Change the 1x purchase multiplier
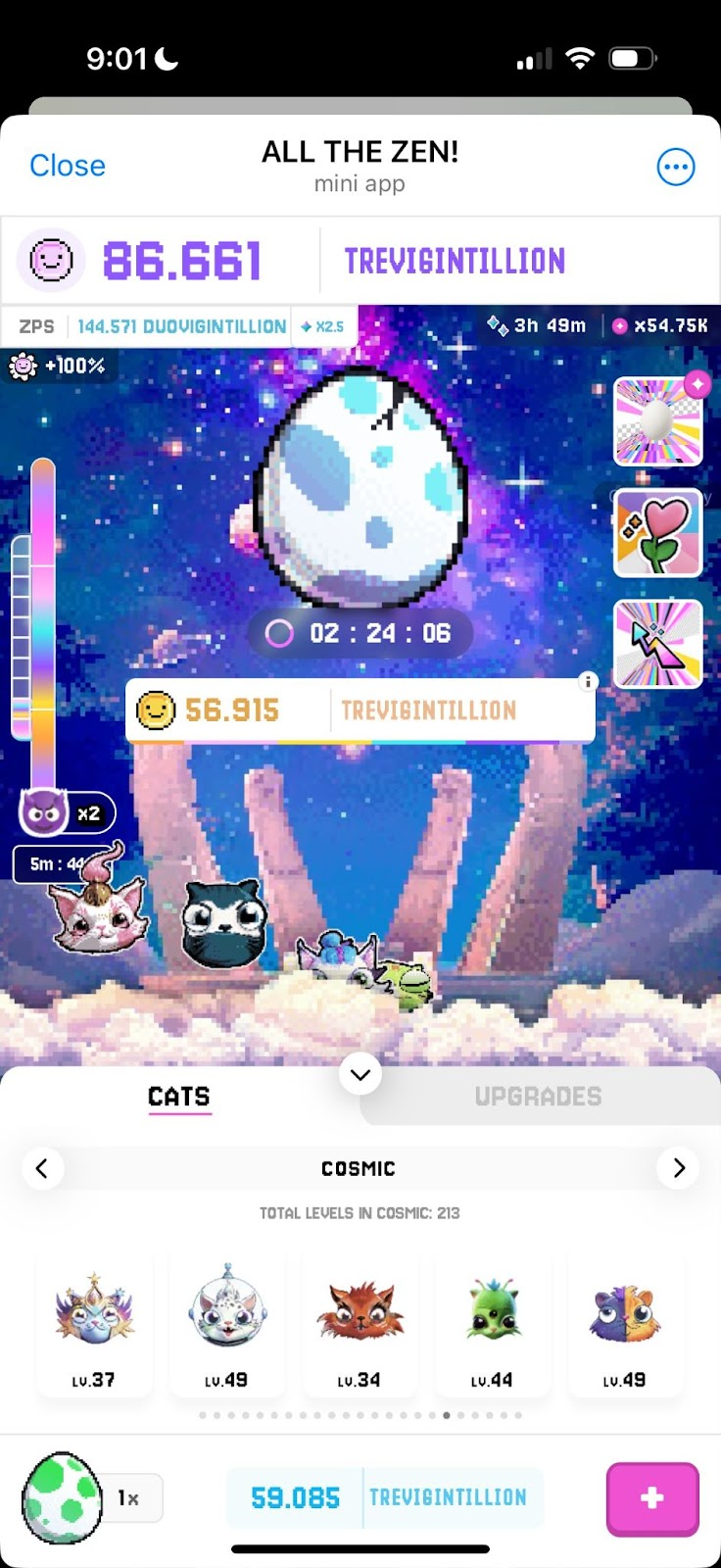 click(x=129, y=1498)
